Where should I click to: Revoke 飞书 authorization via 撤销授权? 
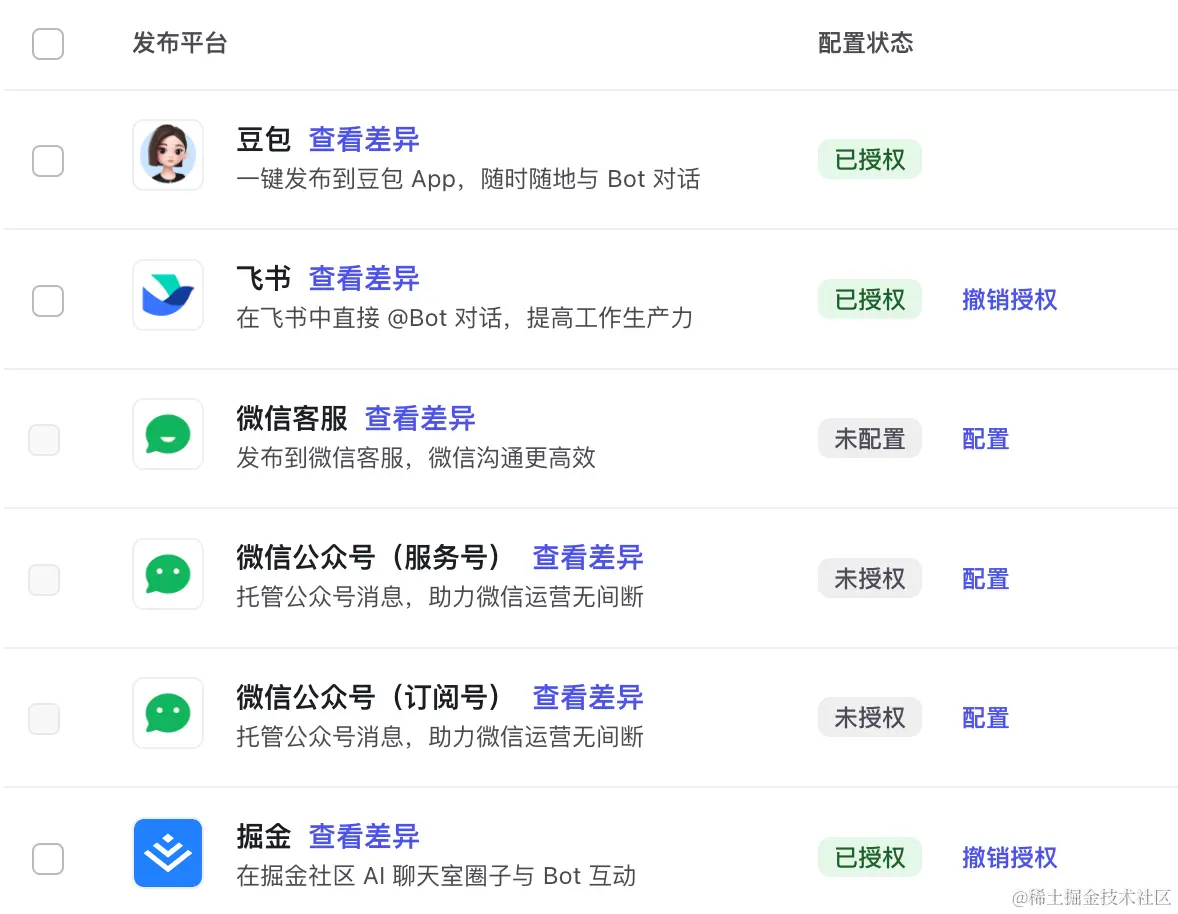pos(1009,299)
